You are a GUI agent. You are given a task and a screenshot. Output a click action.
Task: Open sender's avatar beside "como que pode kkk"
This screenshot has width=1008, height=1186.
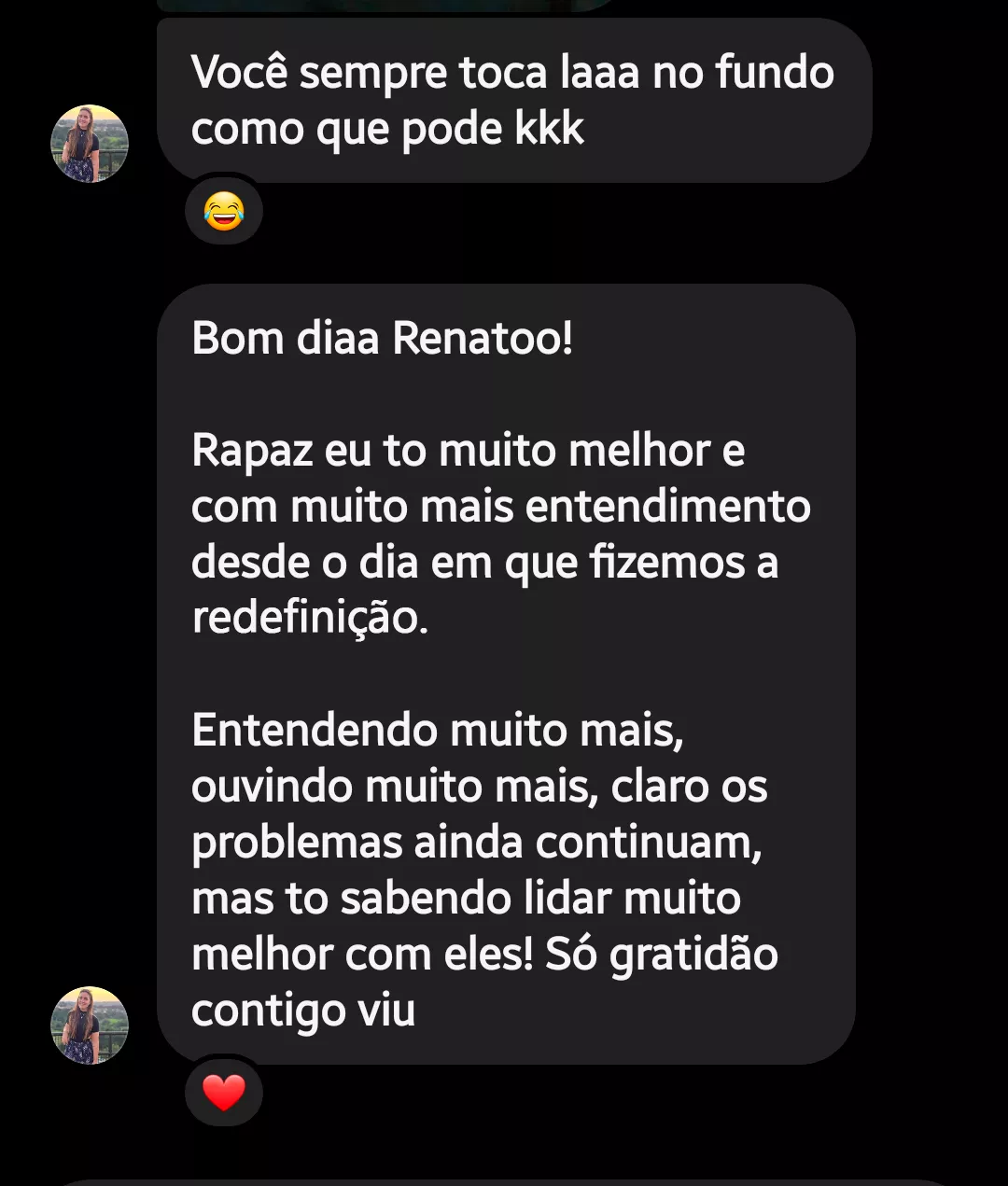(90, 144)
